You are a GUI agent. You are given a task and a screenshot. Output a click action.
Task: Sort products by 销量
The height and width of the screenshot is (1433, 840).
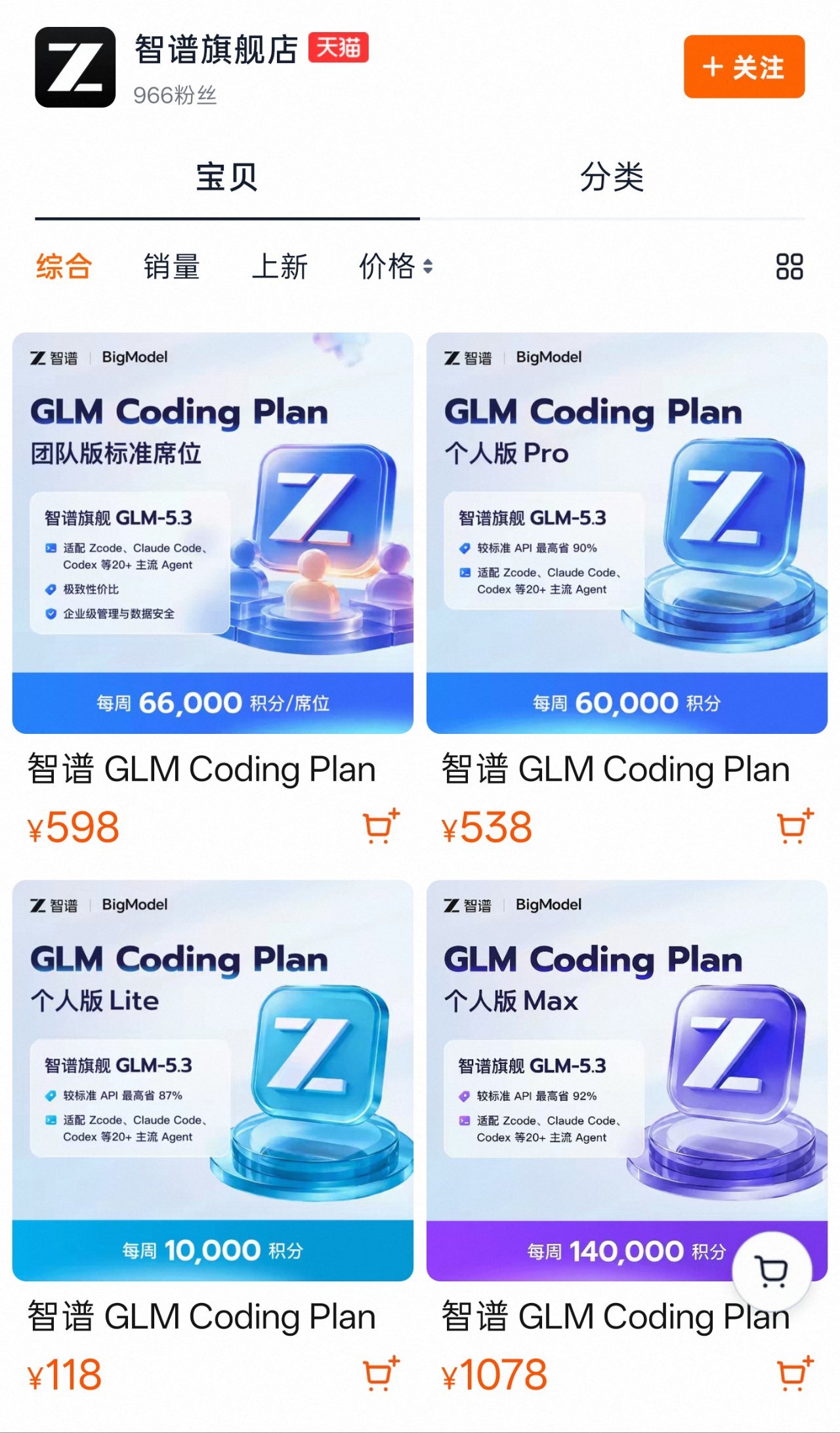click(x=172, y=267)
